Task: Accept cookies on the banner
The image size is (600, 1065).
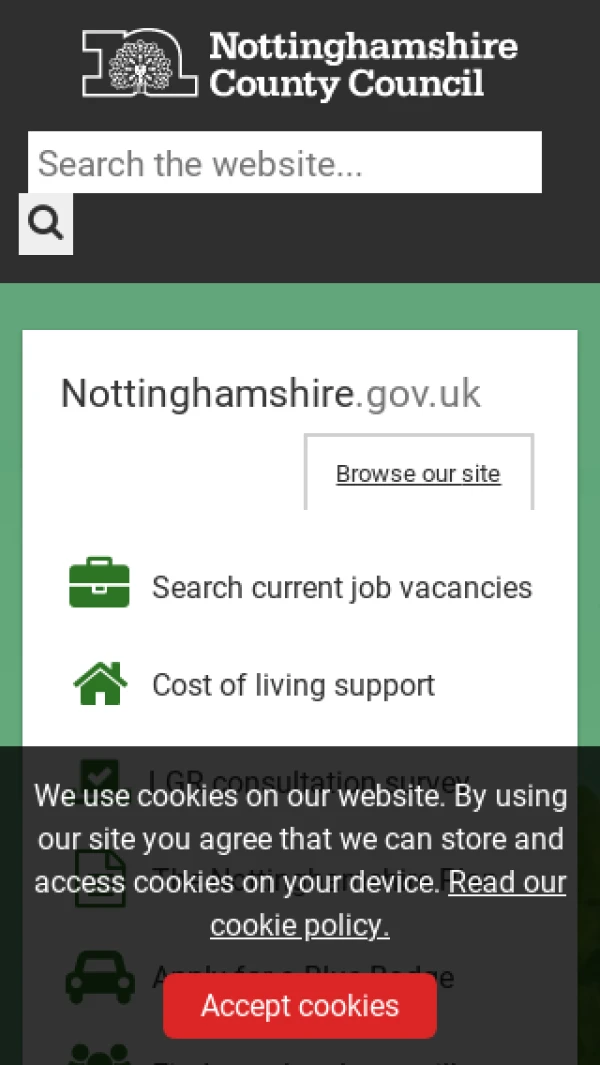Action: pos(300,1005)
